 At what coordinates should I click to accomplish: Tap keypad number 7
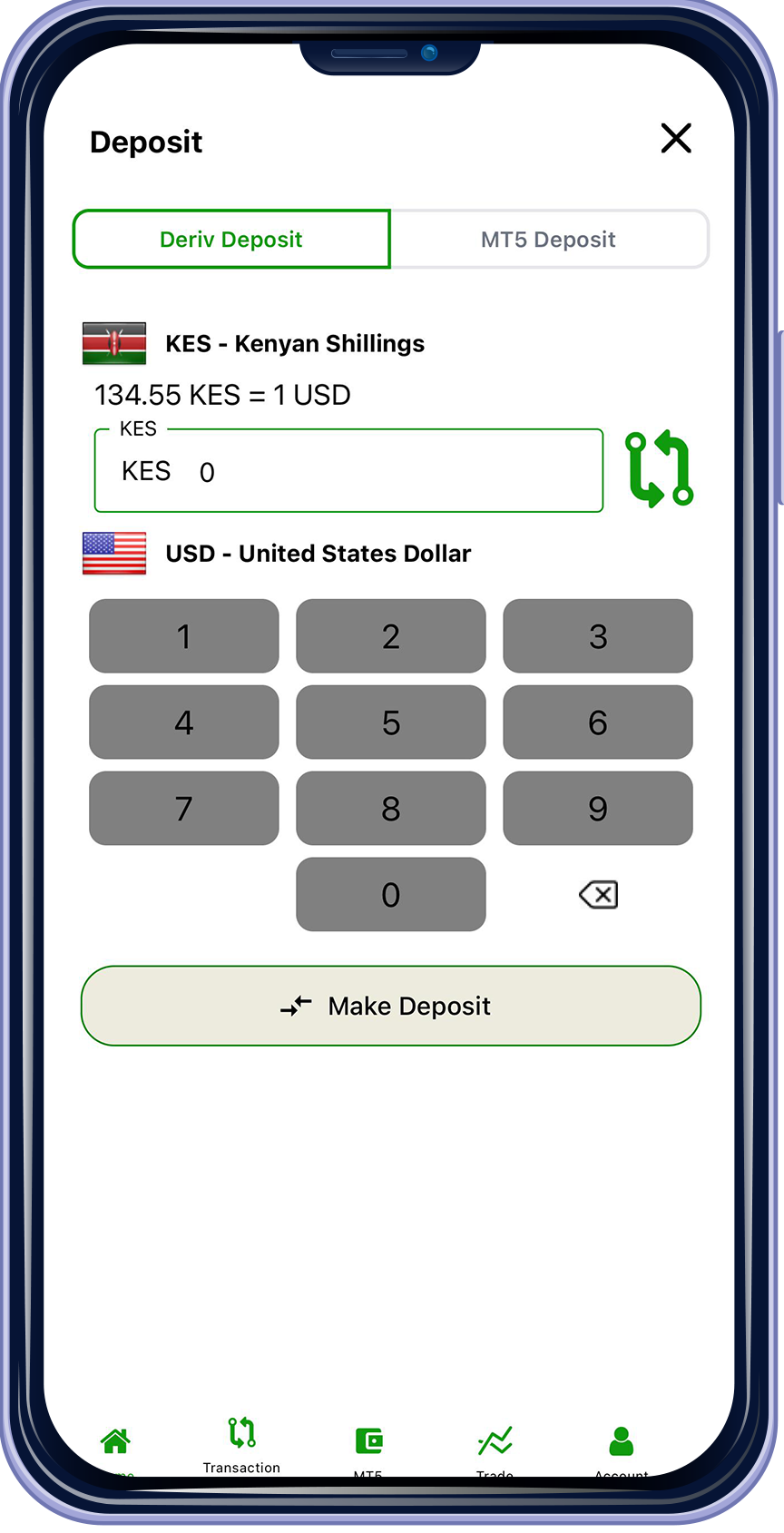coord(184,809)
